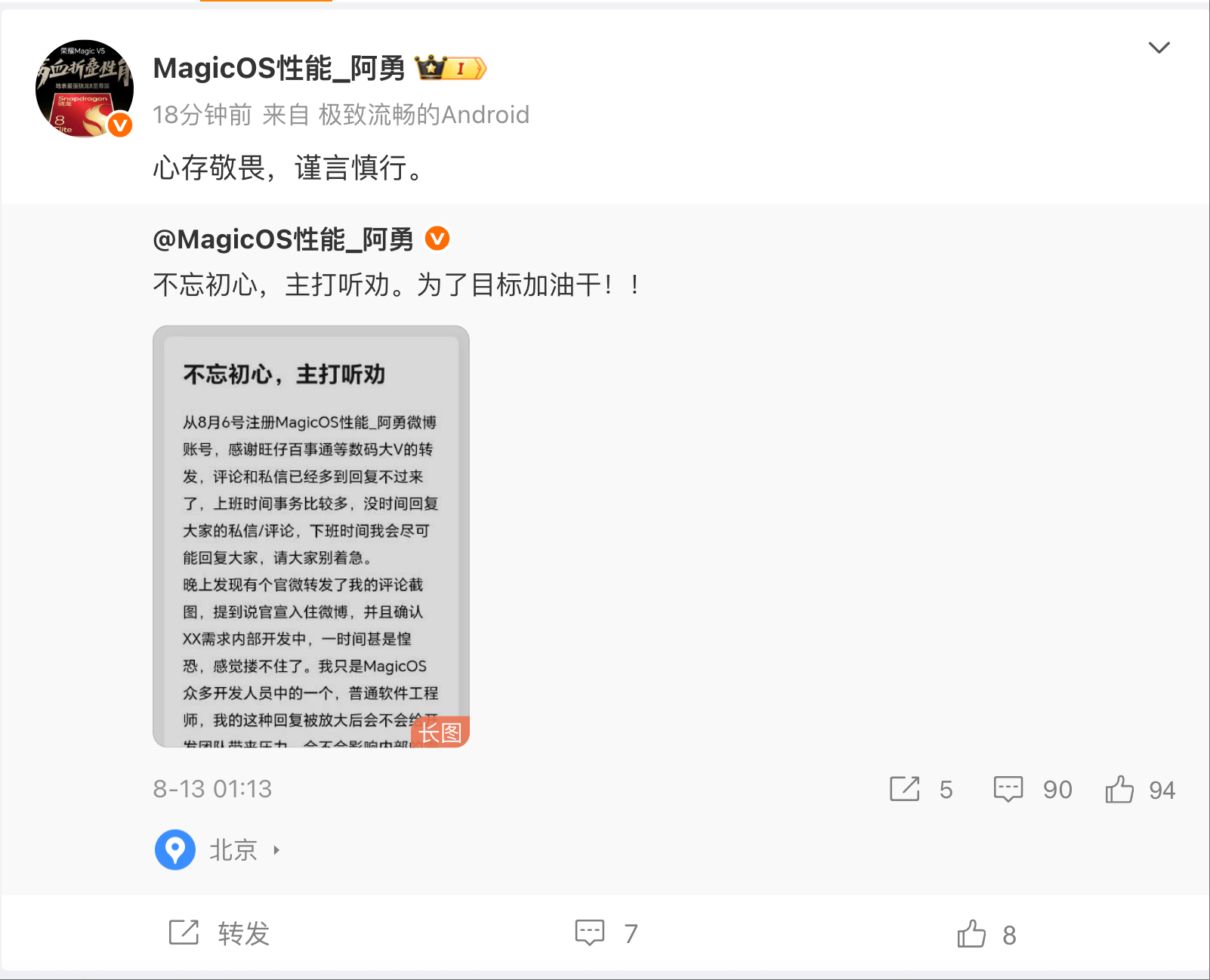
Task: Open the member crown badge
Action: pos(450,69)
